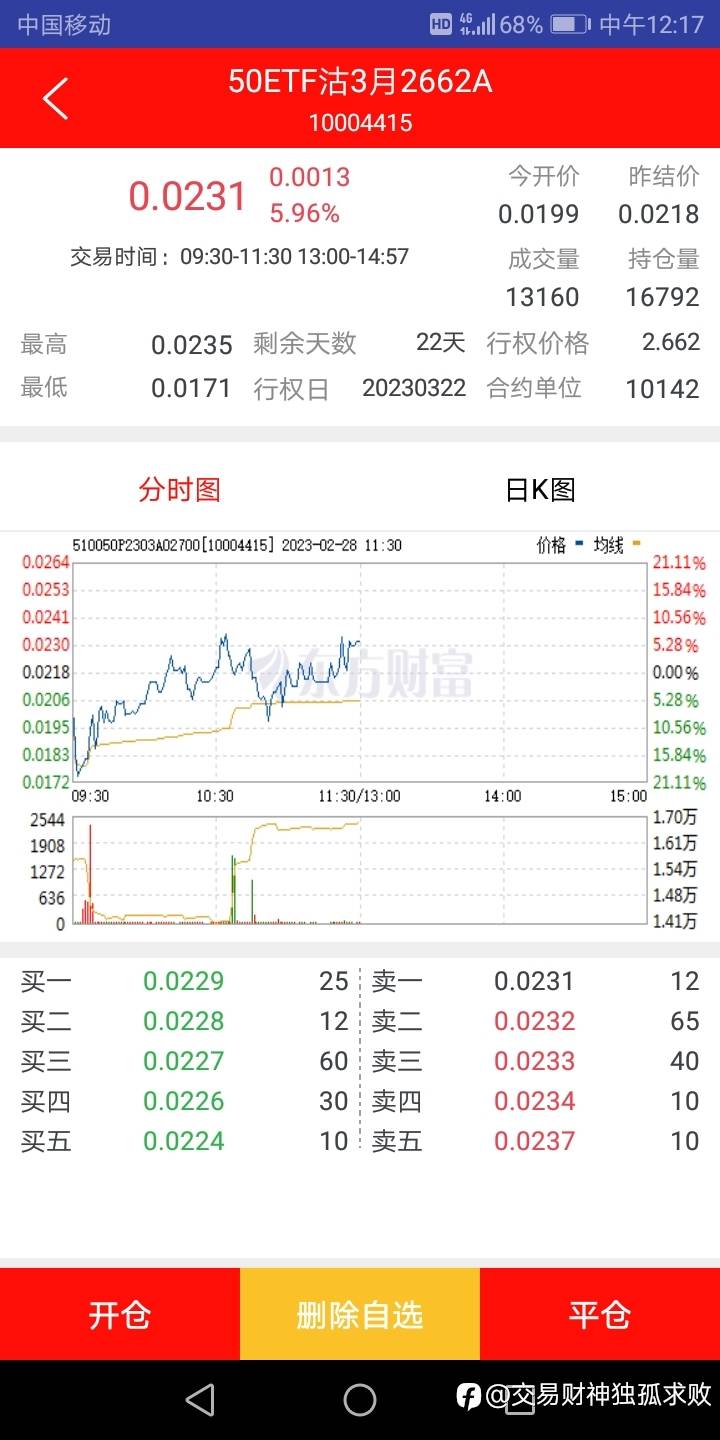
Task: Tap the 平仓 button
Action: pyautogui.click(x=600, y=1314)
